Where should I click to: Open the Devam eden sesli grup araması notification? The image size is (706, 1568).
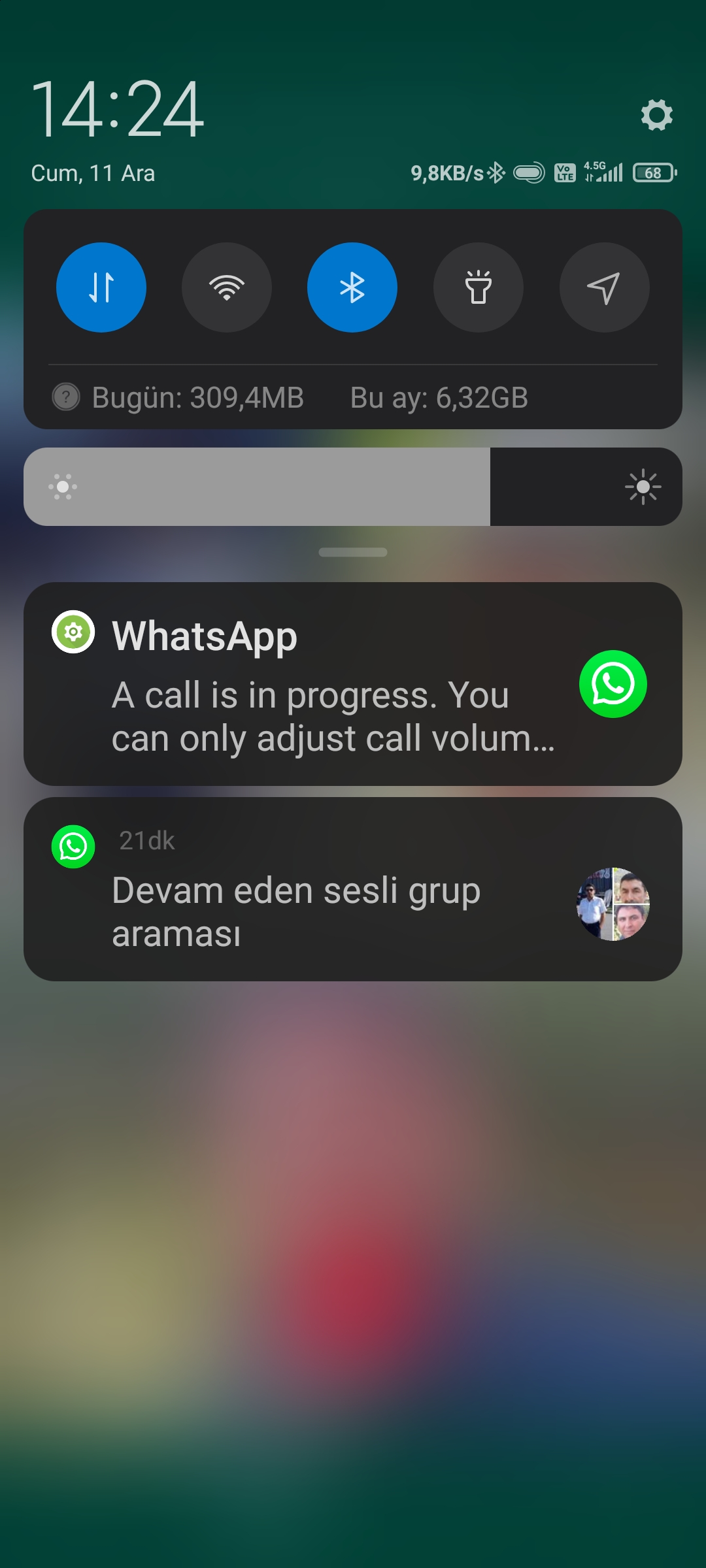[353, 889]
